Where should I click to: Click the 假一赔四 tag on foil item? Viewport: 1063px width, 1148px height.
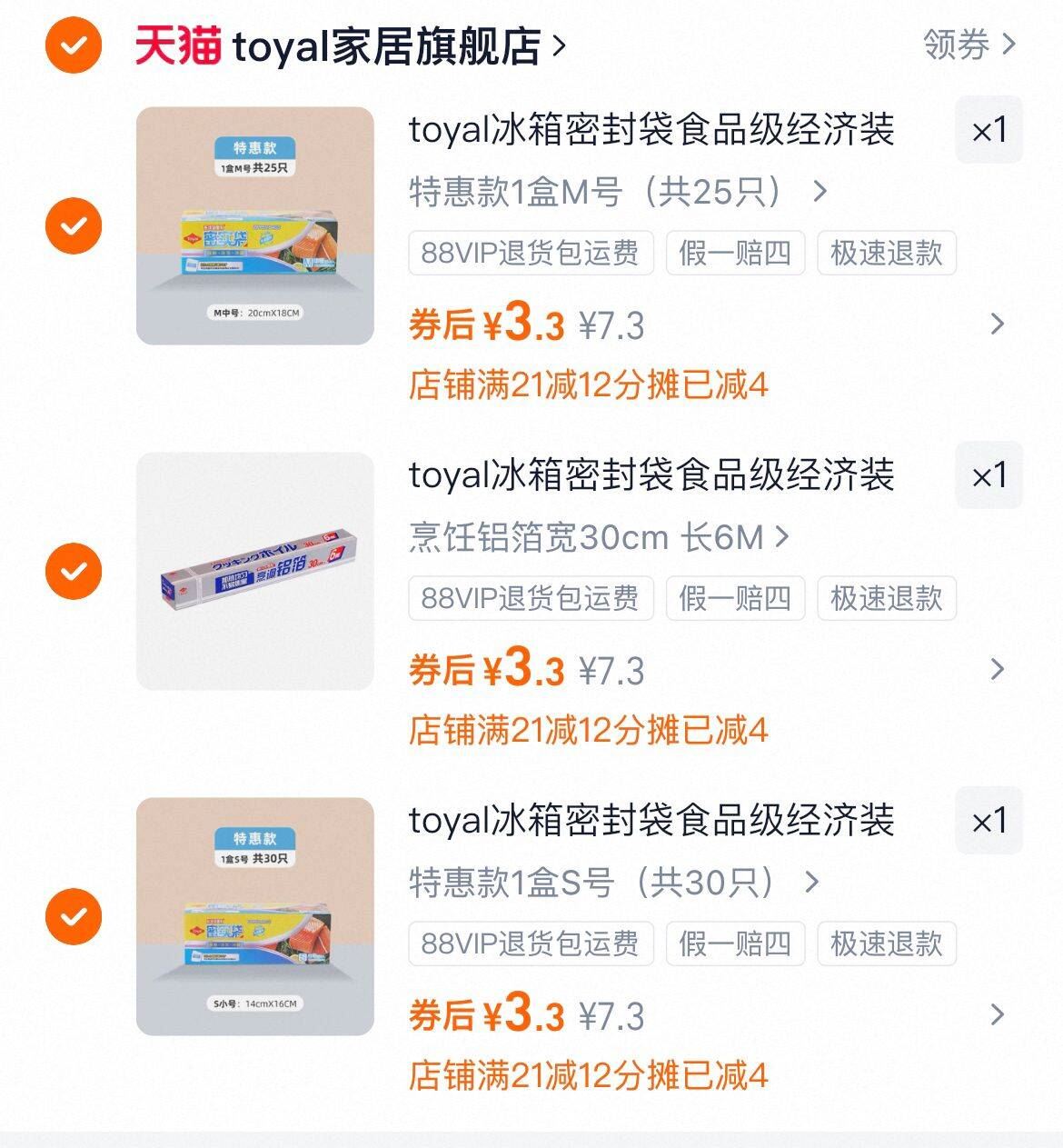coord(735,598)
